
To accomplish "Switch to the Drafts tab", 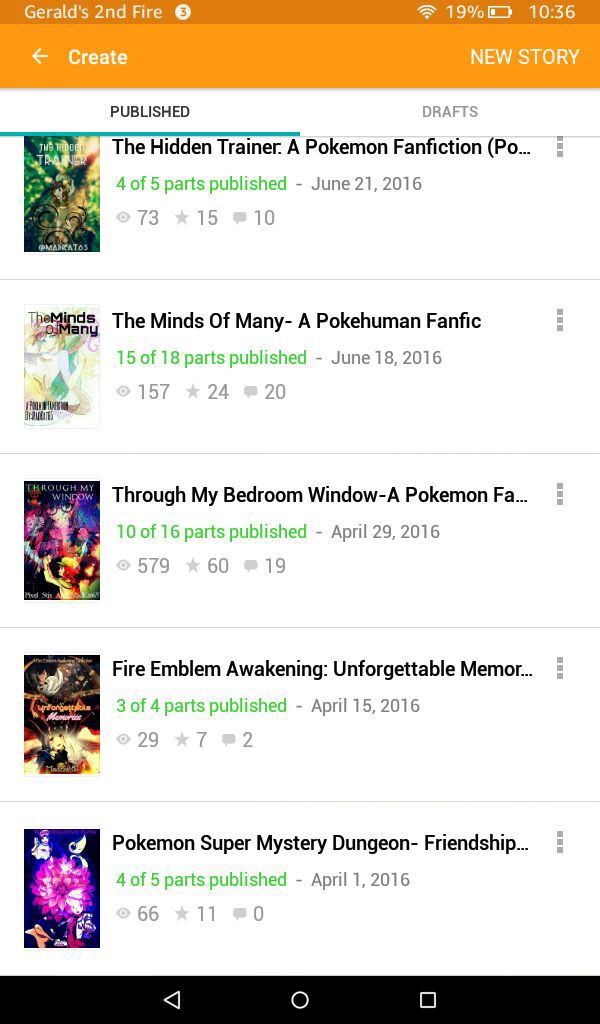I will tap(450, 112).
